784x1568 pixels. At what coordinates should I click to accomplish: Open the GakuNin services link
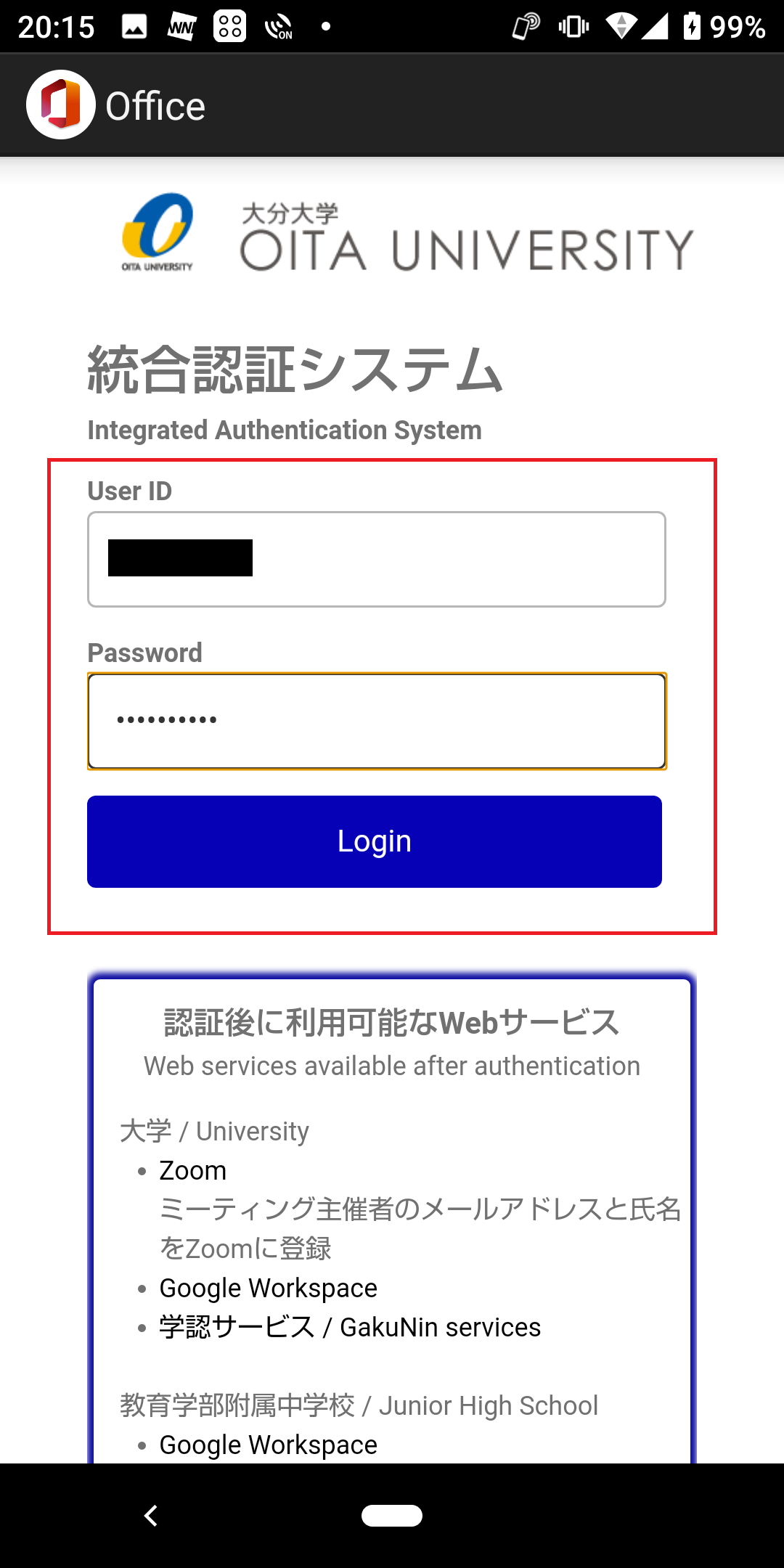(x=350, y=1327)
